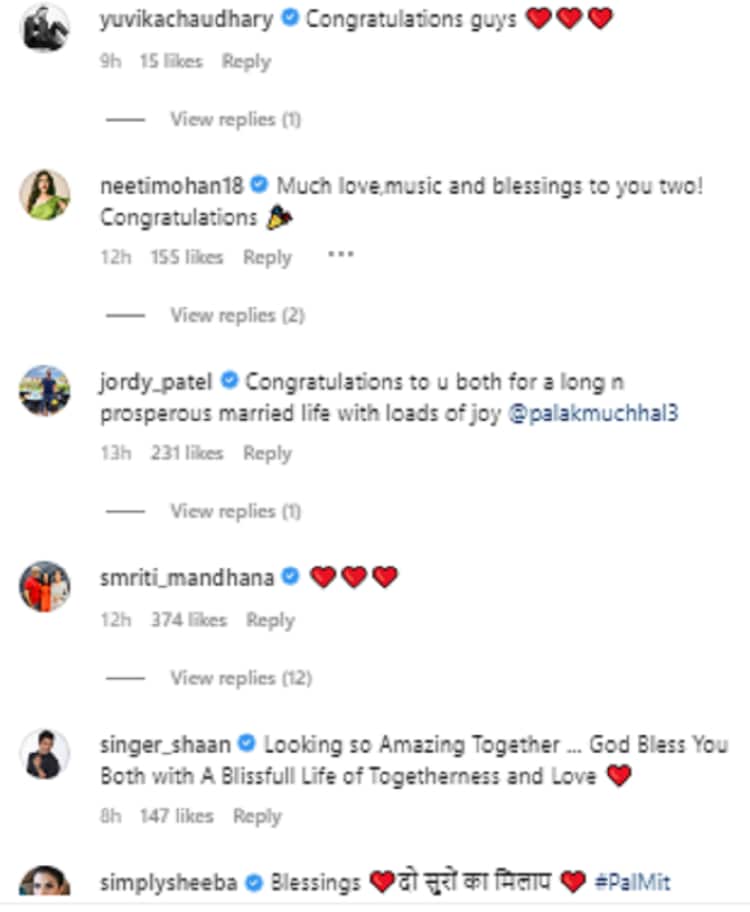Reply to yuvikachaudhary's comment

tap(246, 61)
